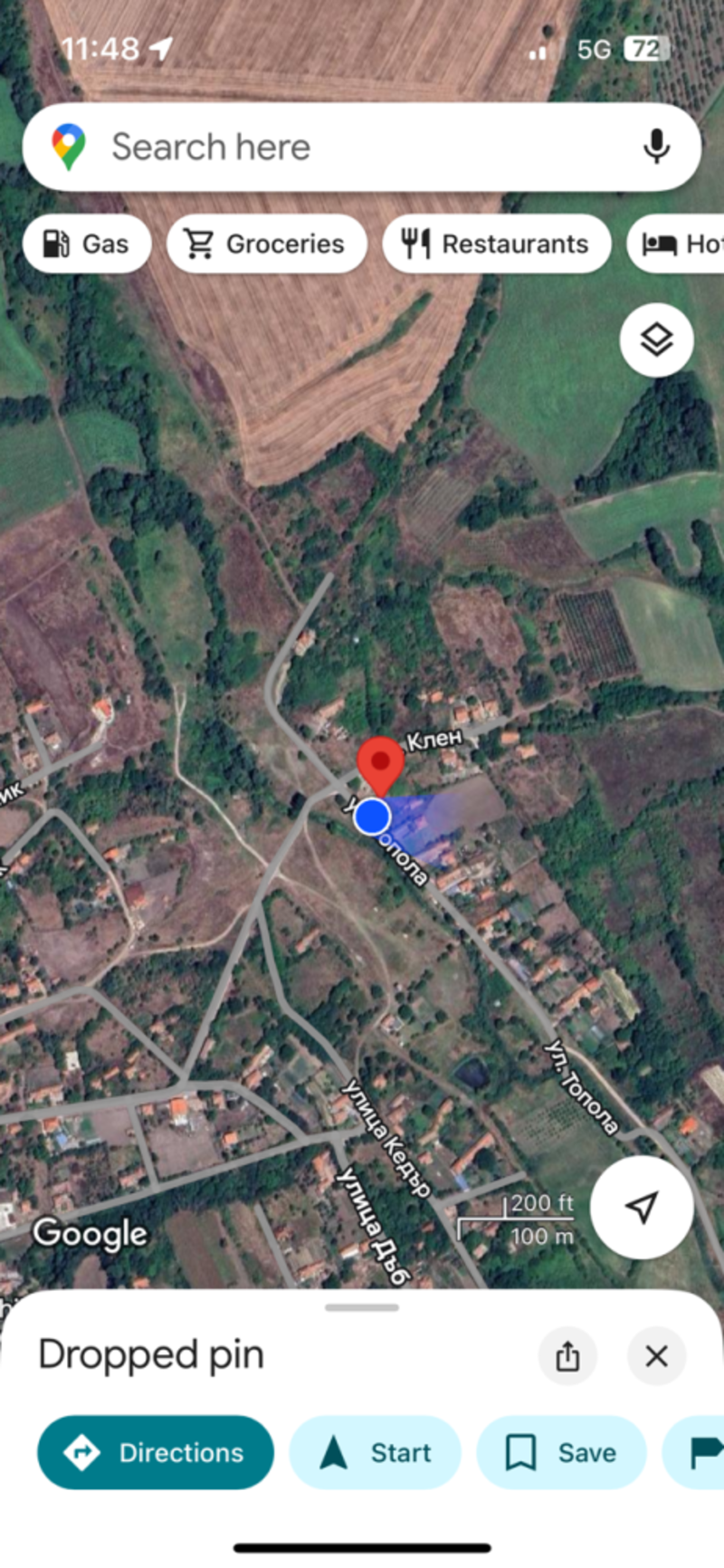Image resolution: width=724 pixels, height=1568 pixels.
Task: Select the Gas chip
Action: 87,244
